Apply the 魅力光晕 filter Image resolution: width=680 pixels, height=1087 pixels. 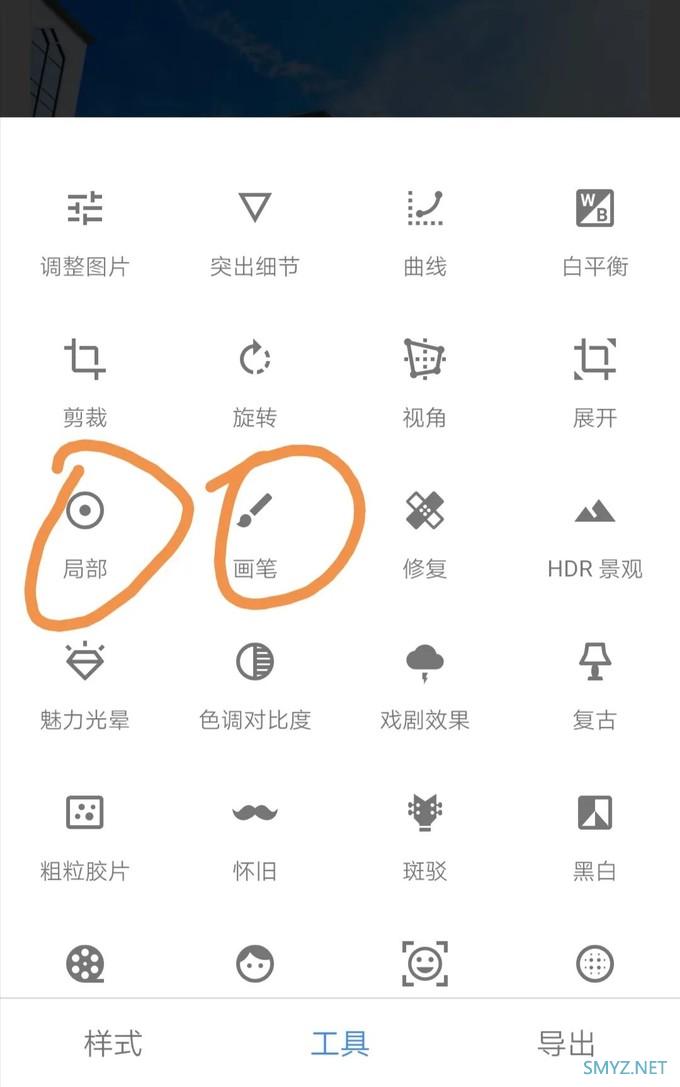click(85, 662)
